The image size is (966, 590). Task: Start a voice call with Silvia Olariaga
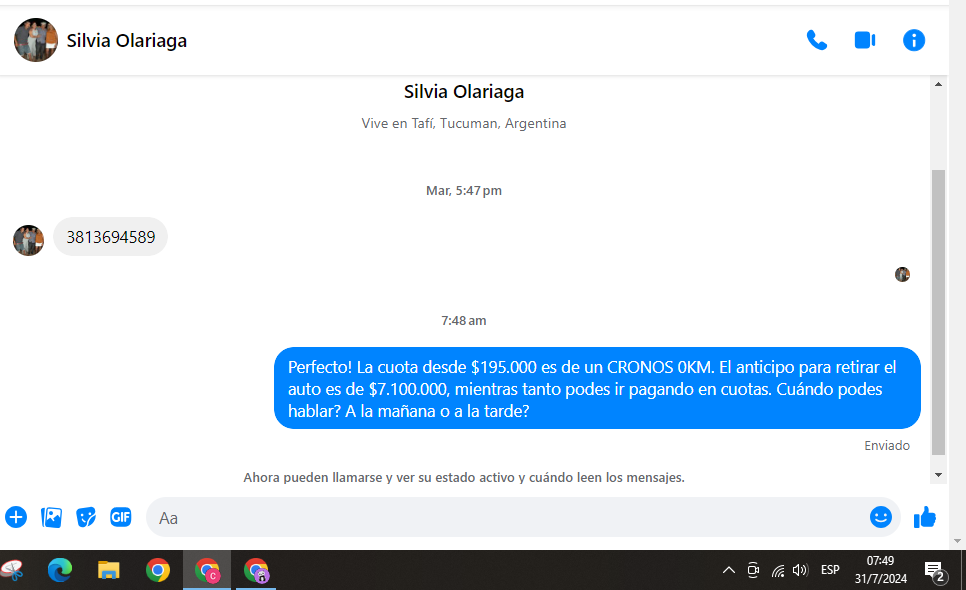(817, 41)
